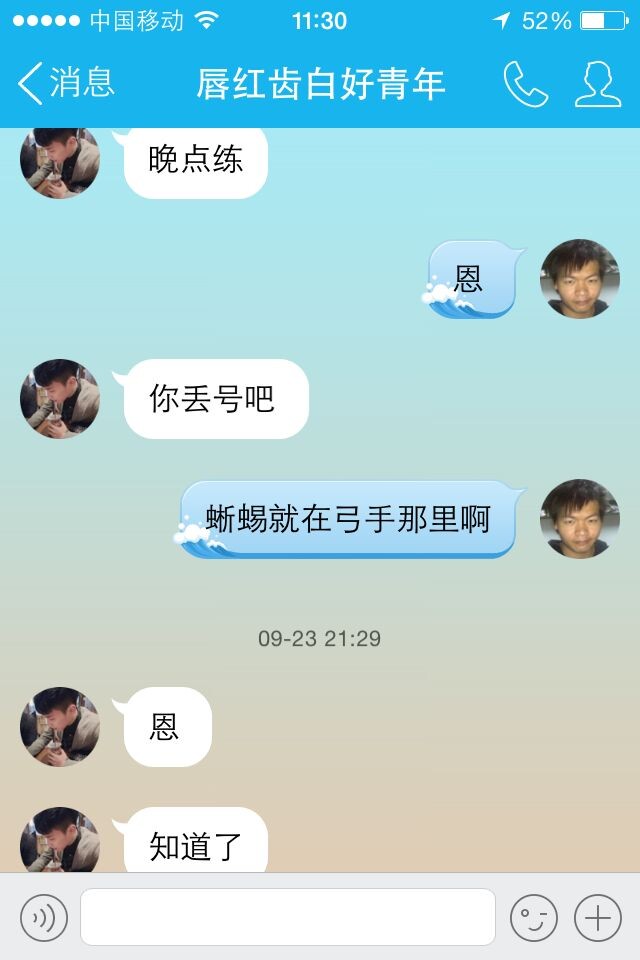
Task: Focus the message text field
Action: click(x=288, y=917)
